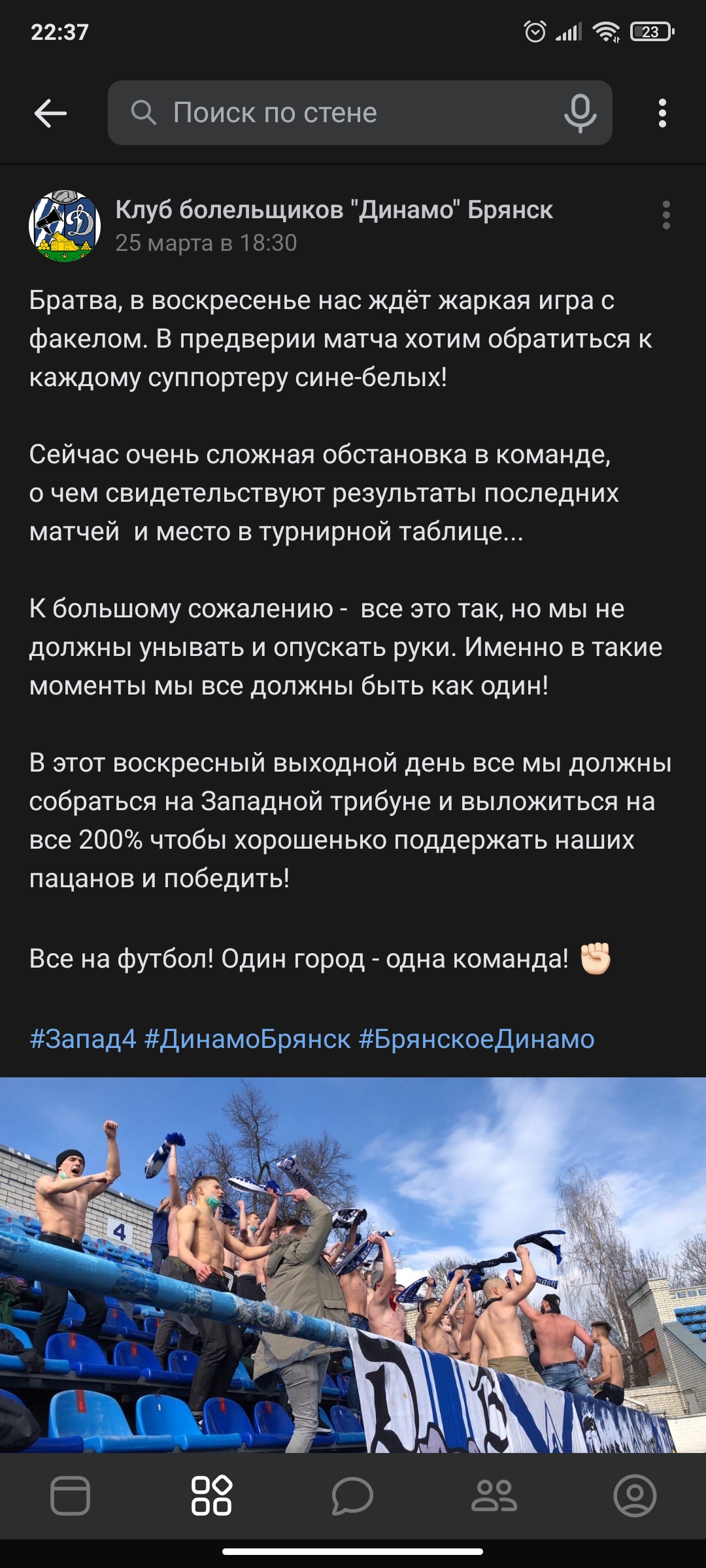Switch to the news feed tab
This screenshot has width=706, height=1568.
(x=70, y=1495)
